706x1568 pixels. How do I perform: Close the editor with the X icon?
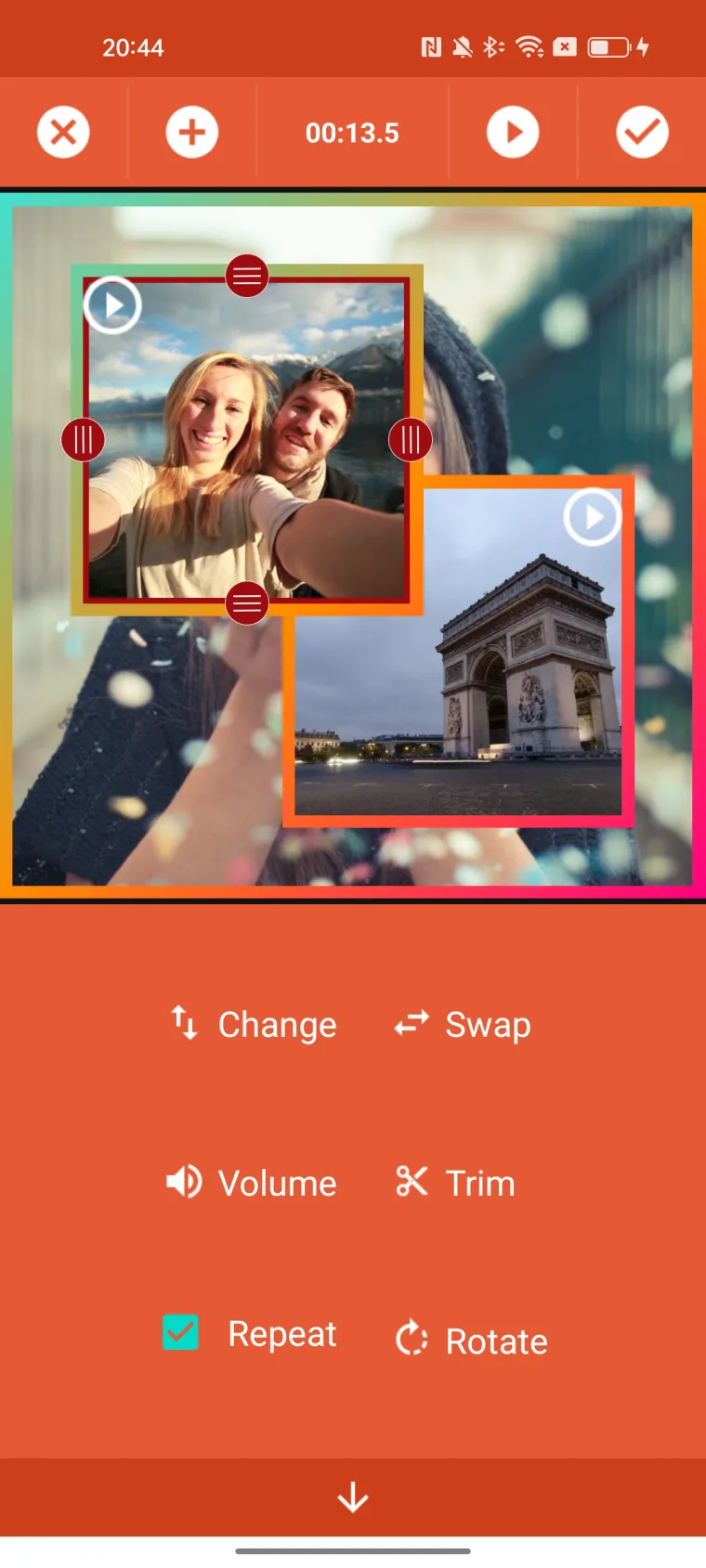click(x=63, y=132)
